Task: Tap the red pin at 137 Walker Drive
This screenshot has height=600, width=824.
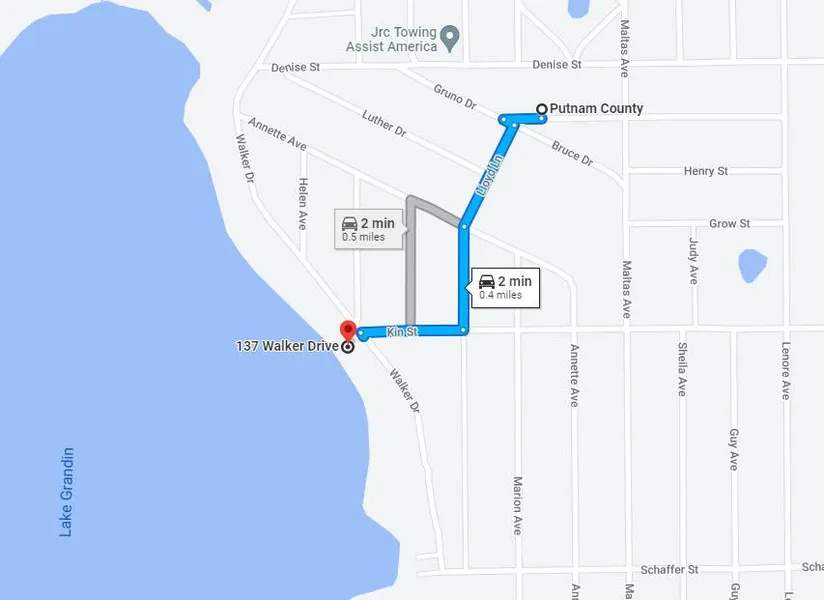Action: coord(349,328)
